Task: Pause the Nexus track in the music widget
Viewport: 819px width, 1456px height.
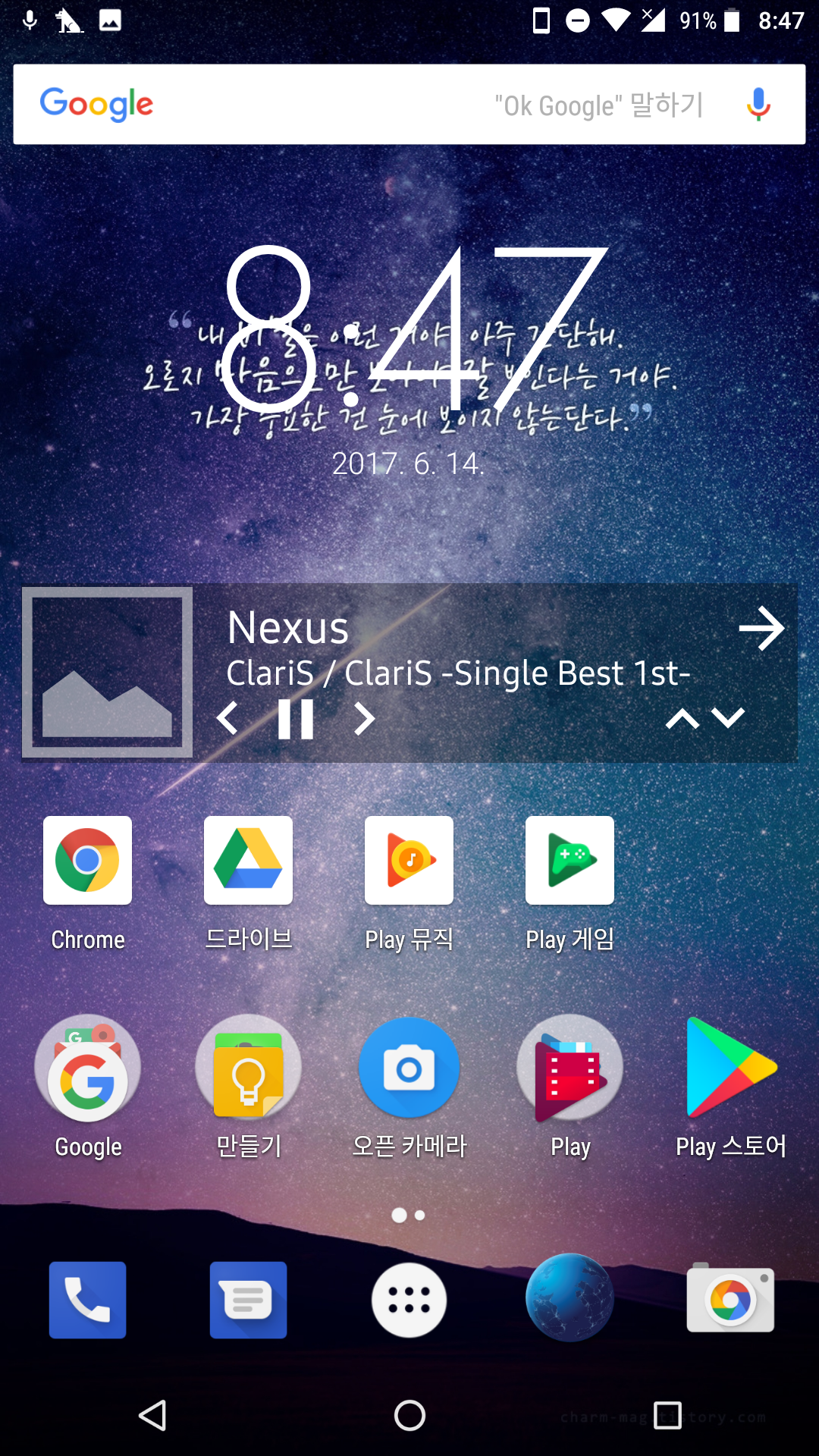Action: [296, 719]
